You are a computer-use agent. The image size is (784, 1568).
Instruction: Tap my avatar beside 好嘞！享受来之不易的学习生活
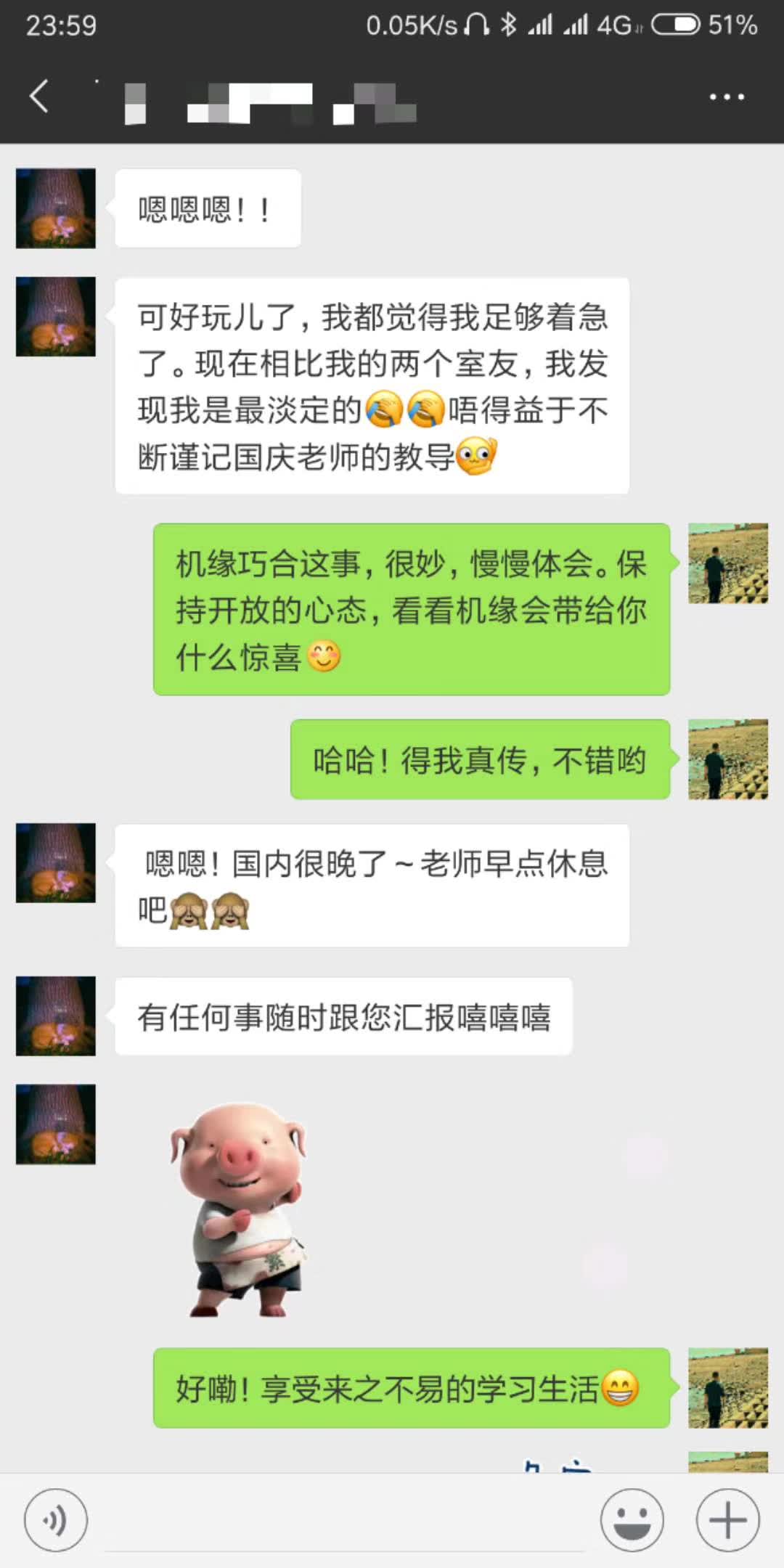pos(727,1388)
